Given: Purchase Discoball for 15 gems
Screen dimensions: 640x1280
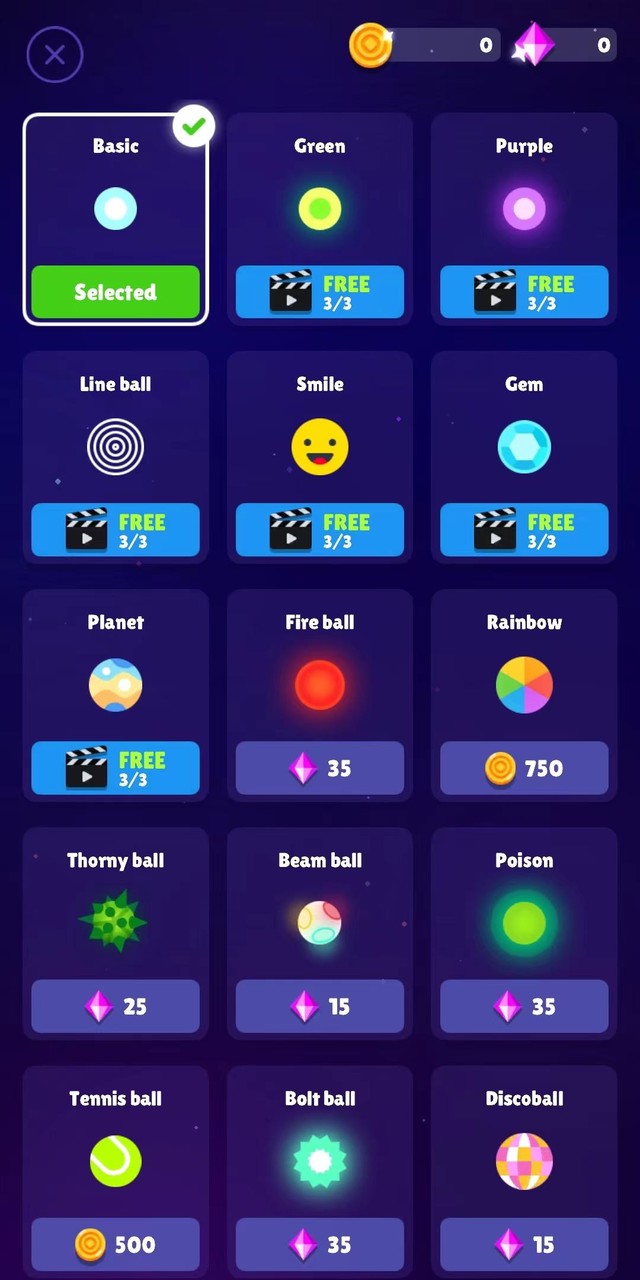Looking at the screenshot, I should (524, 1244).
